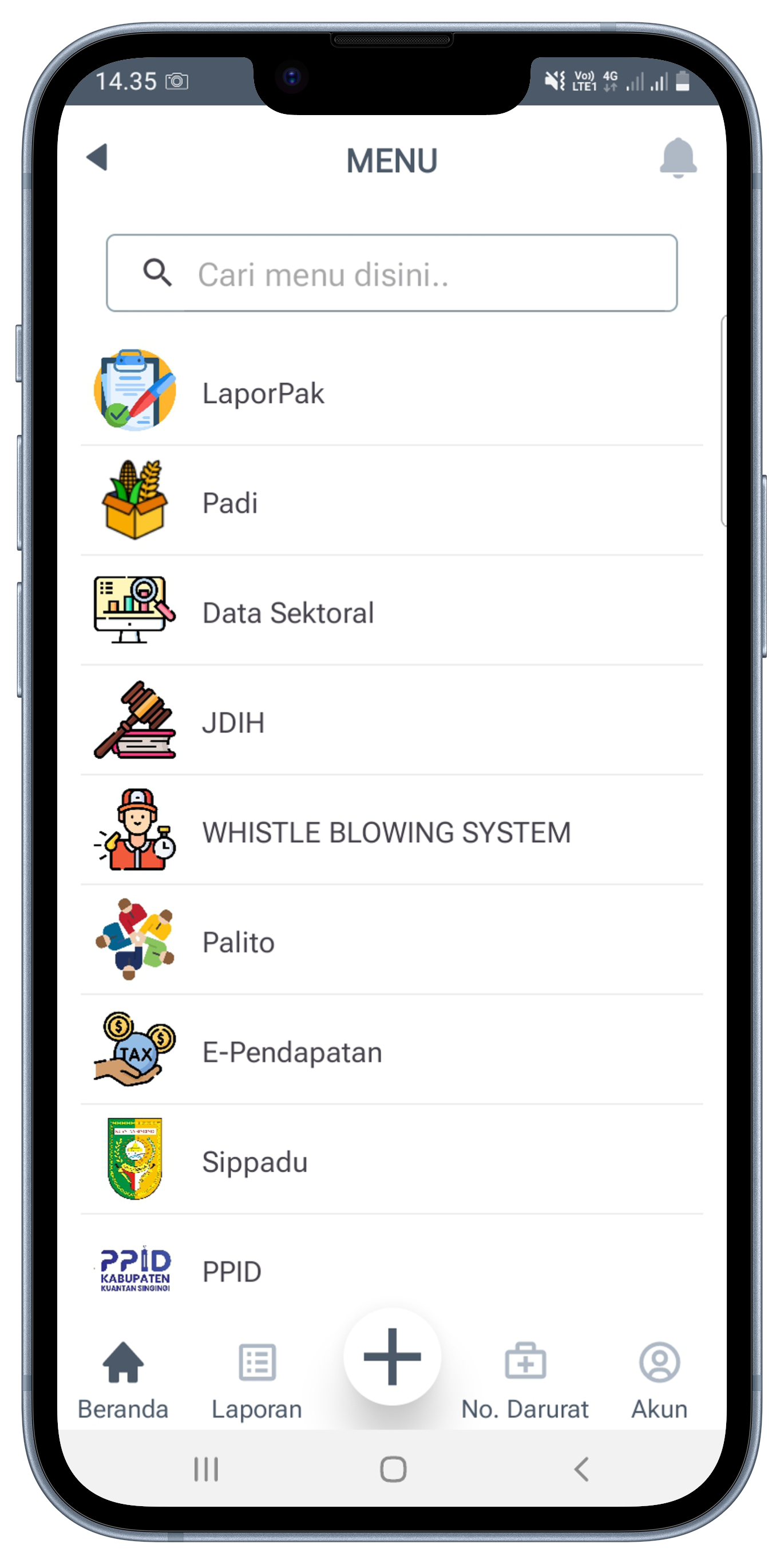The image size is (784, 1564).
Task: Choose the Palito menu row
Action: pos(391,942)
